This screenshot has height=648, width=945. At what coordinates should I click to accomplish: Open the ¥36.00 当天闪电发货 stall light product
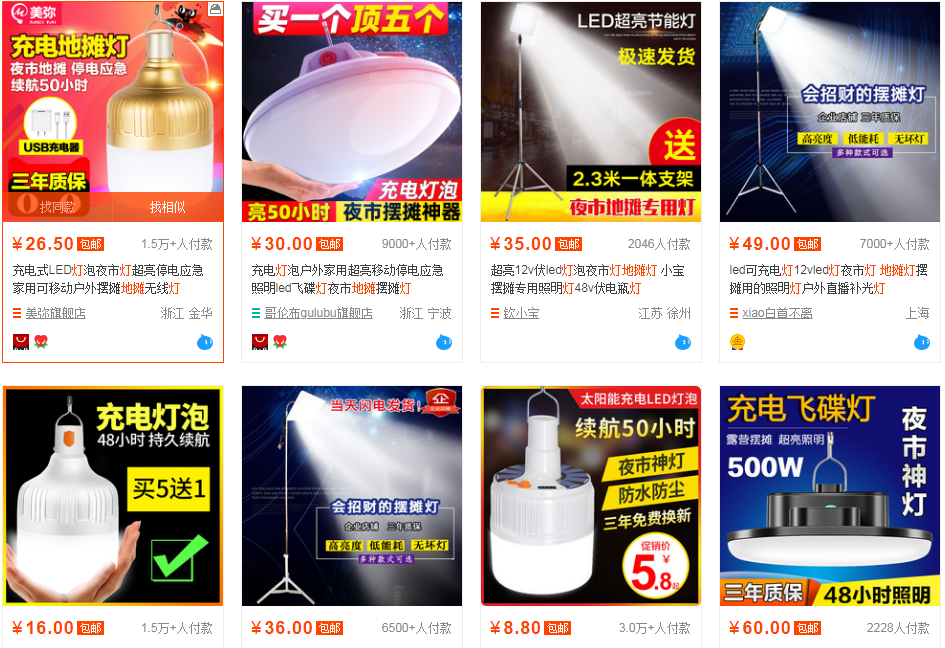click(x=352, y=496)
